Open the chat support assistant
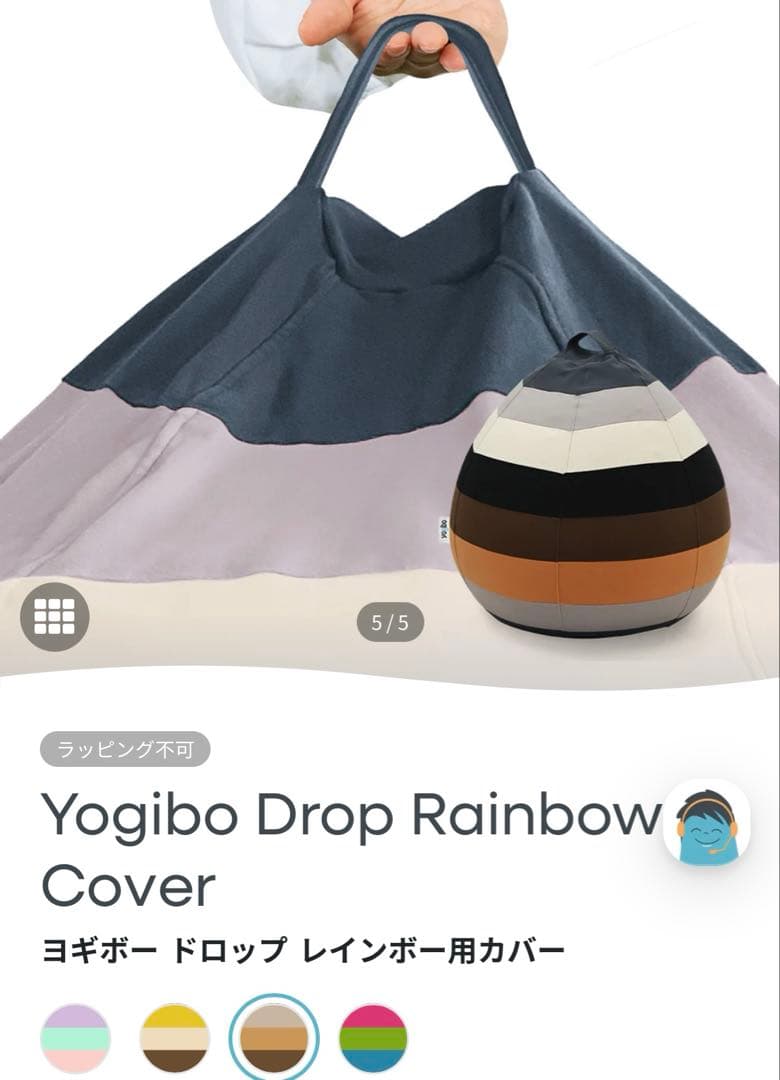This screenshot has height=1080, width=780. click(707, 824)
